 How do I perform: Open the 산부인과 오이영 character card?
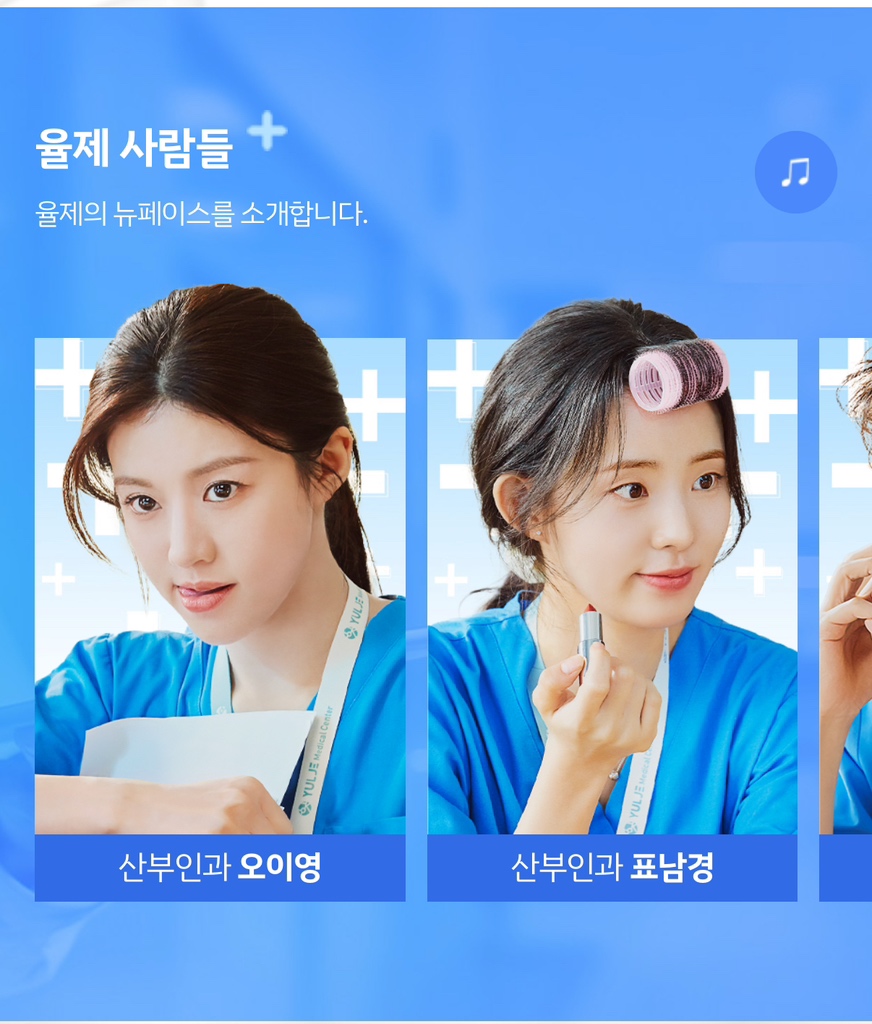tap(220, 620)
